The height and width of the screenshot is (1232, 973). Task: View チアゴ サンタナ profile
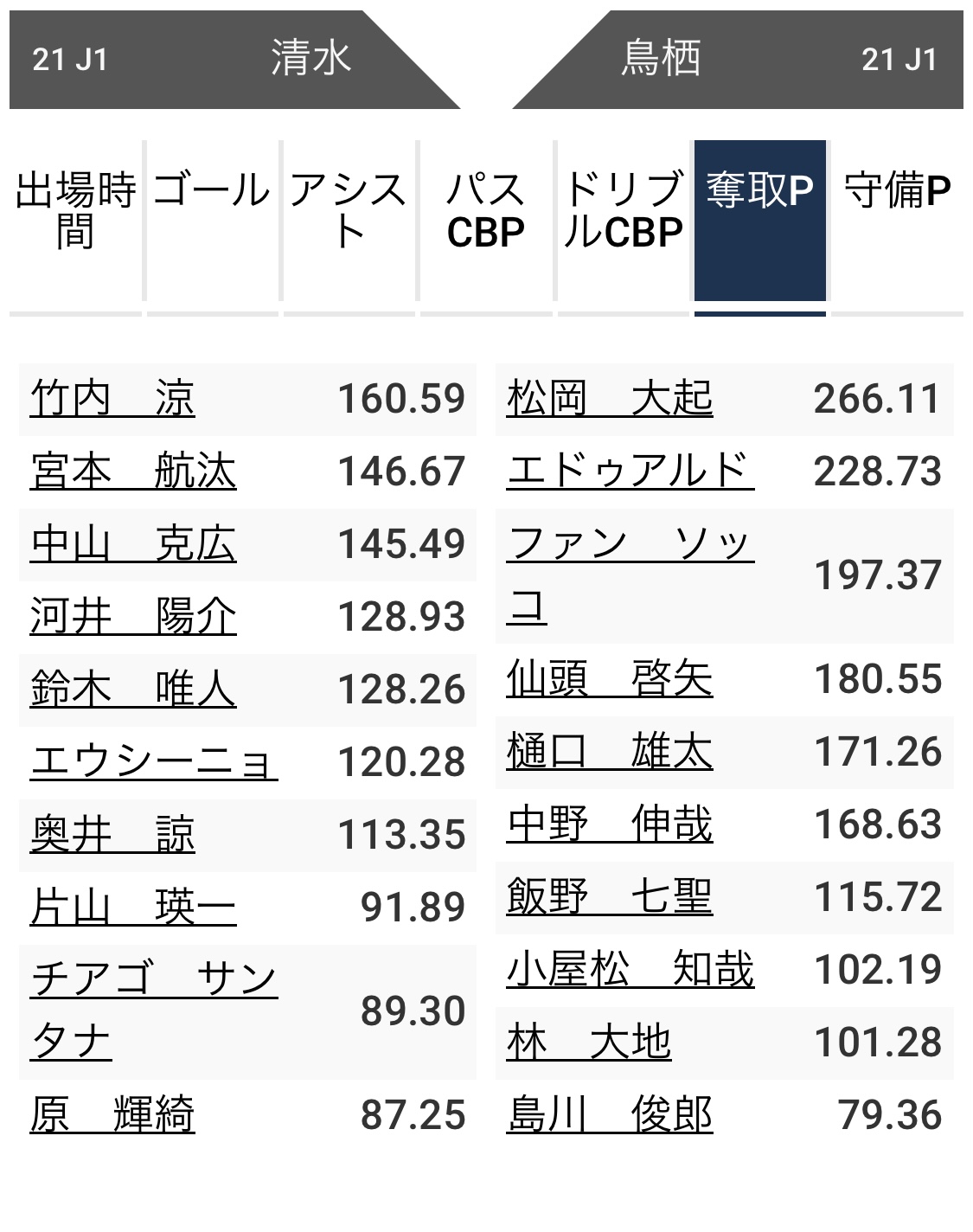coord(153,1011)
